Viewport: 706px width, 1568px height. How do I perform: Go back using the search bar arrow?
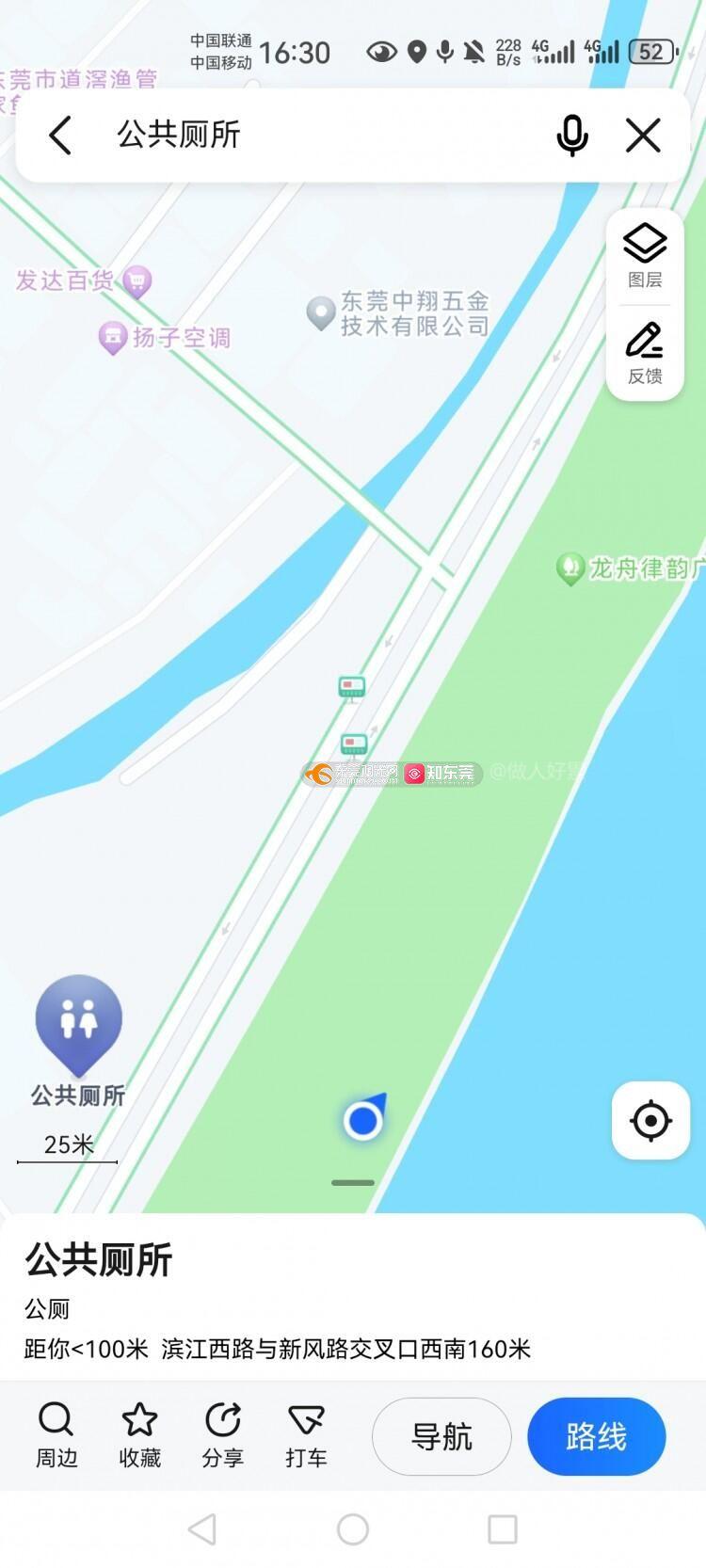click(60, 136)
